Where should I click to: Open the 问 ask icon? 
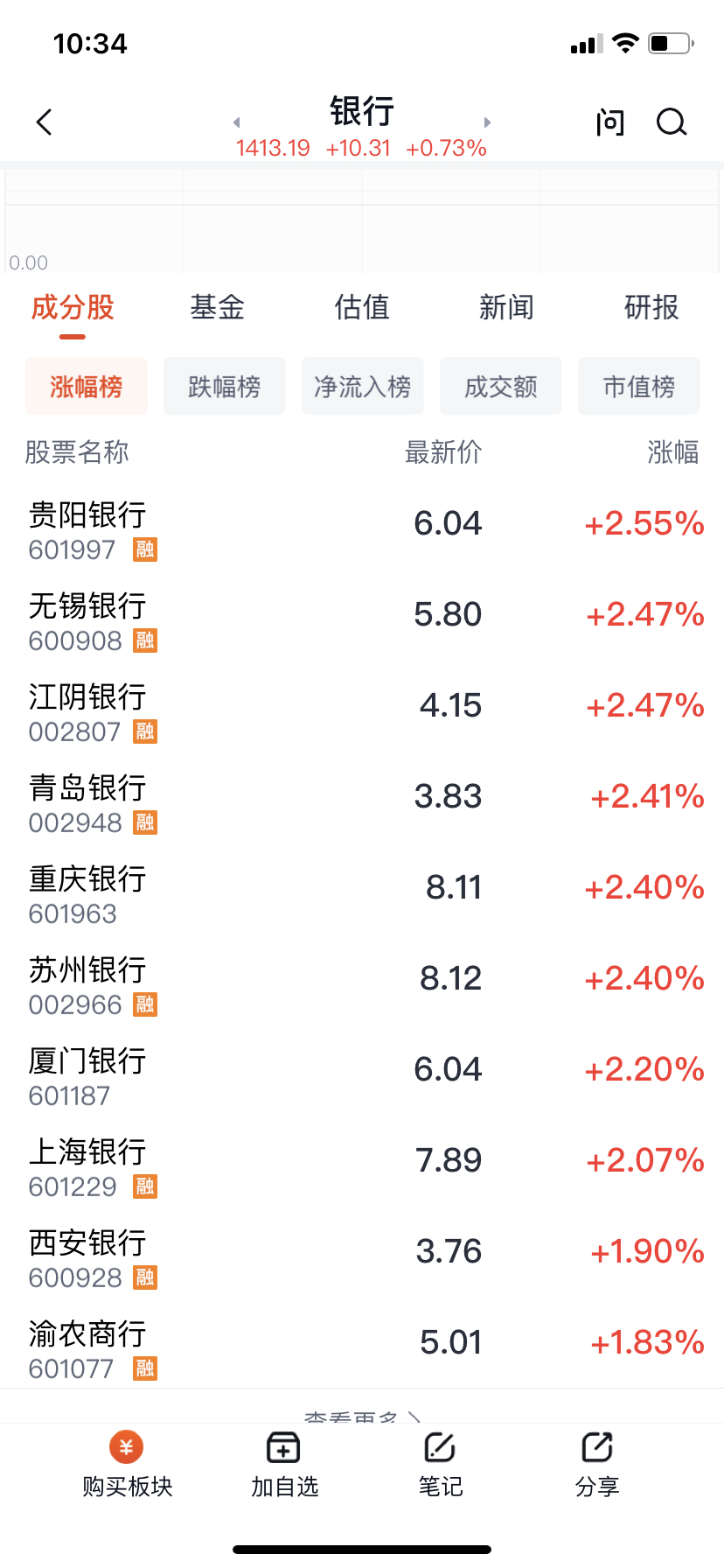[x=609, y=122]
